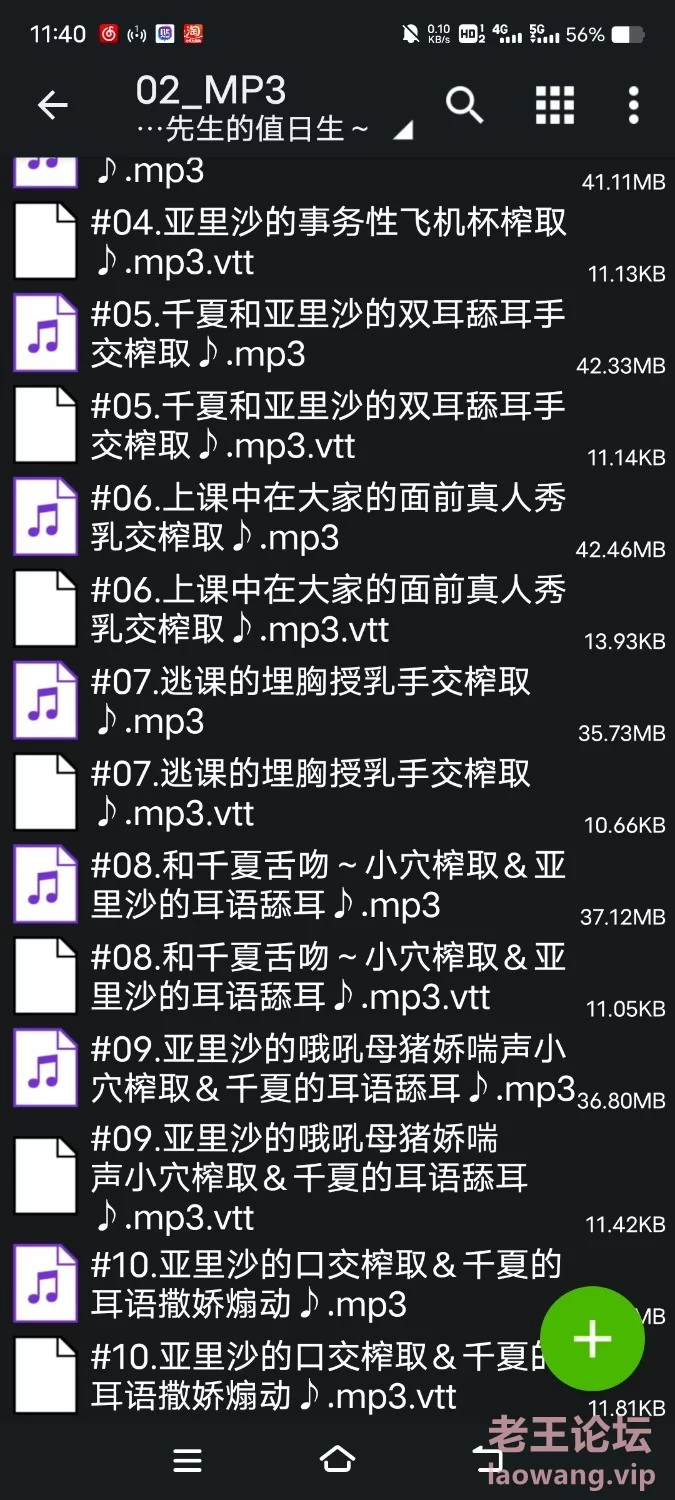The image size is (675, 1500).
Task: Play the #07 .mp3 audio file
Action: (x=337, y=701)
